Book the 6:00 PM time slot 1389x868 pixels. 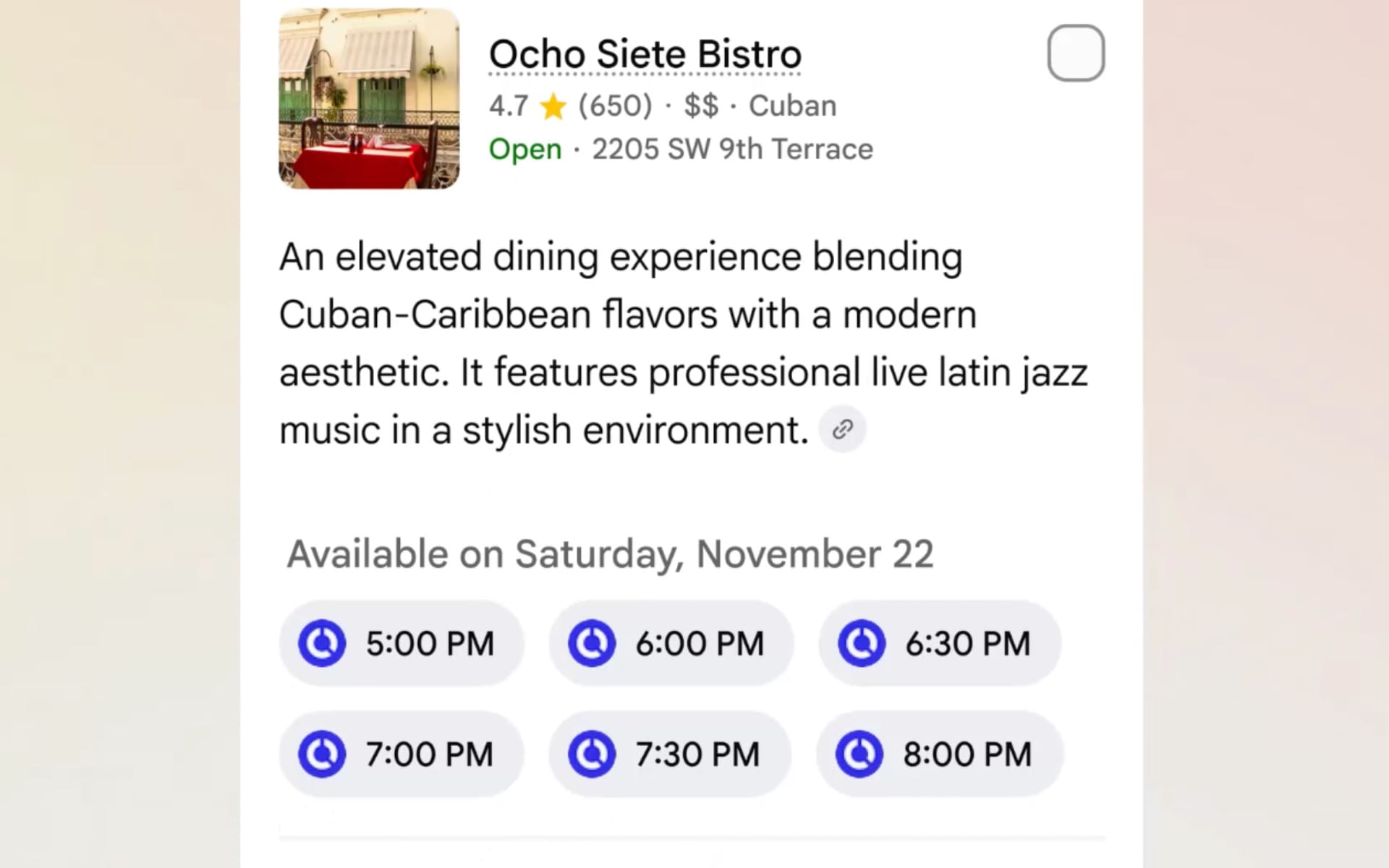tap(670, 643)
